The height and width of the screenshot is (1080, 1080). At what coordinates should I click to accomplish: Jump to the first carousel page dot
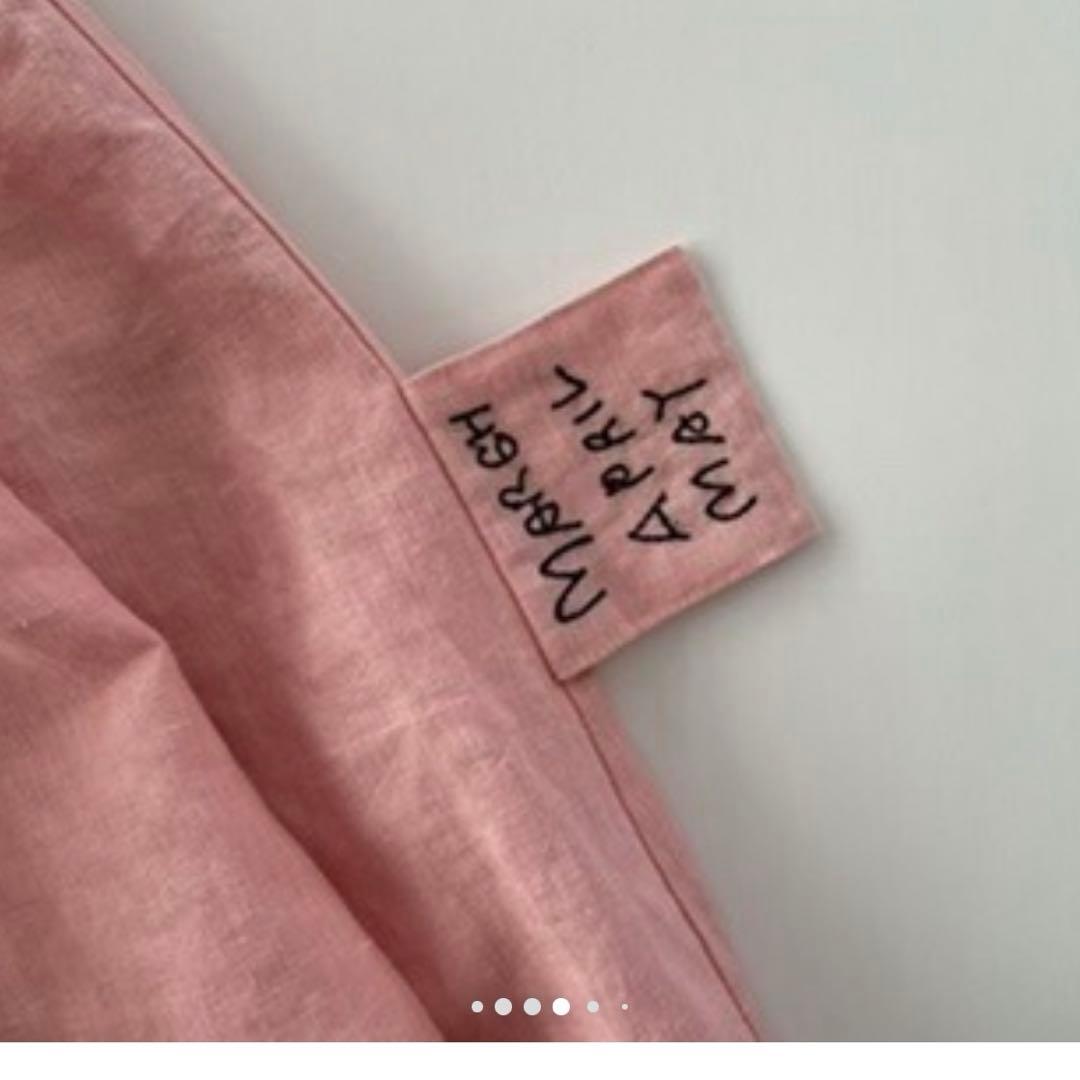click(x=477, y=1006)
